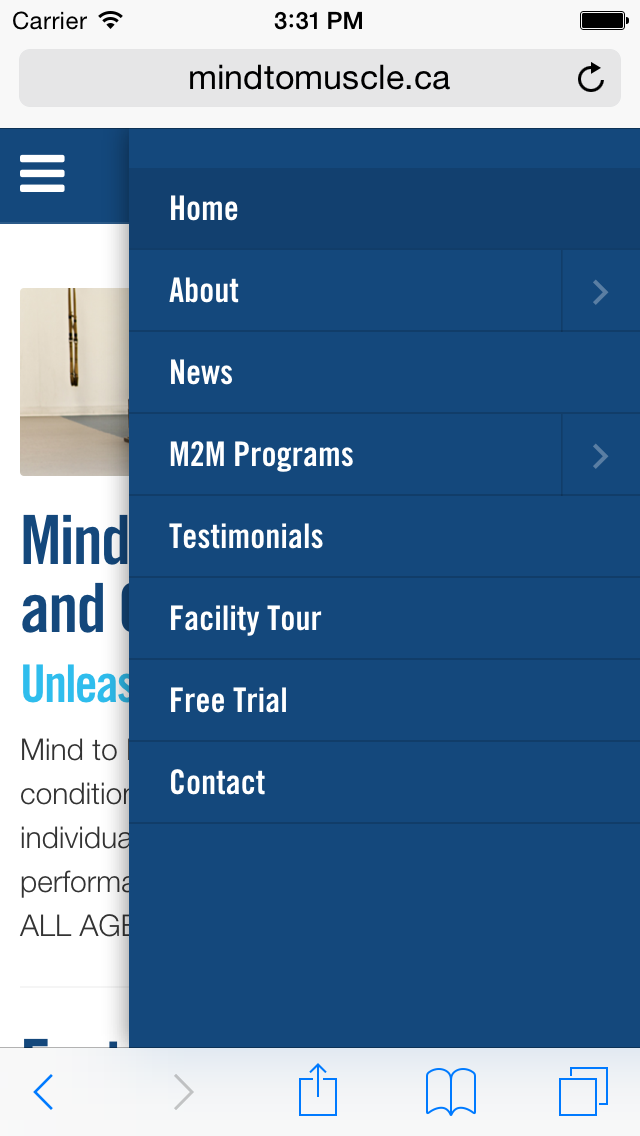
Task: Open Safari bookmarks
Action: pos(450,1091)
